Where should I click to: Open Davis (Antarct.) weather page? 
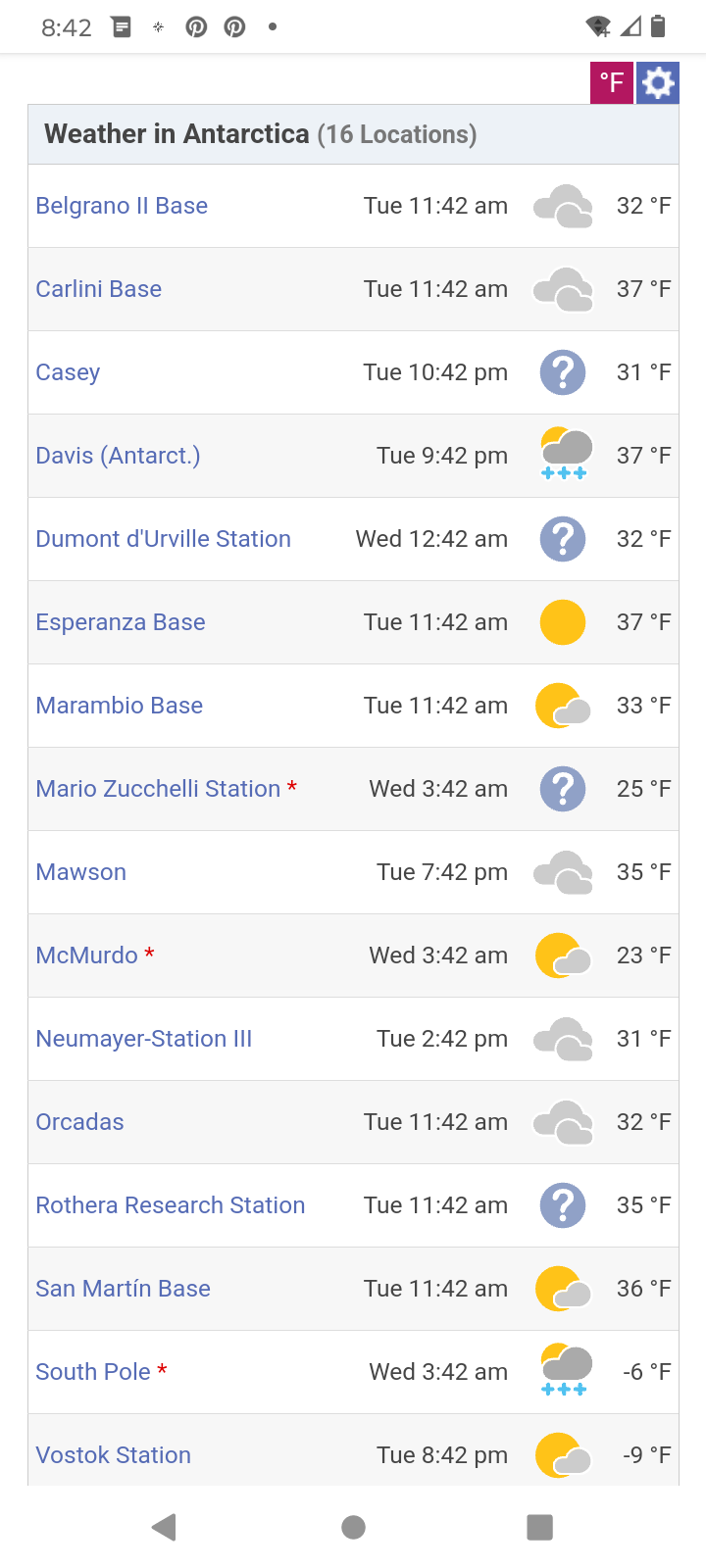[x=118, y=456]
